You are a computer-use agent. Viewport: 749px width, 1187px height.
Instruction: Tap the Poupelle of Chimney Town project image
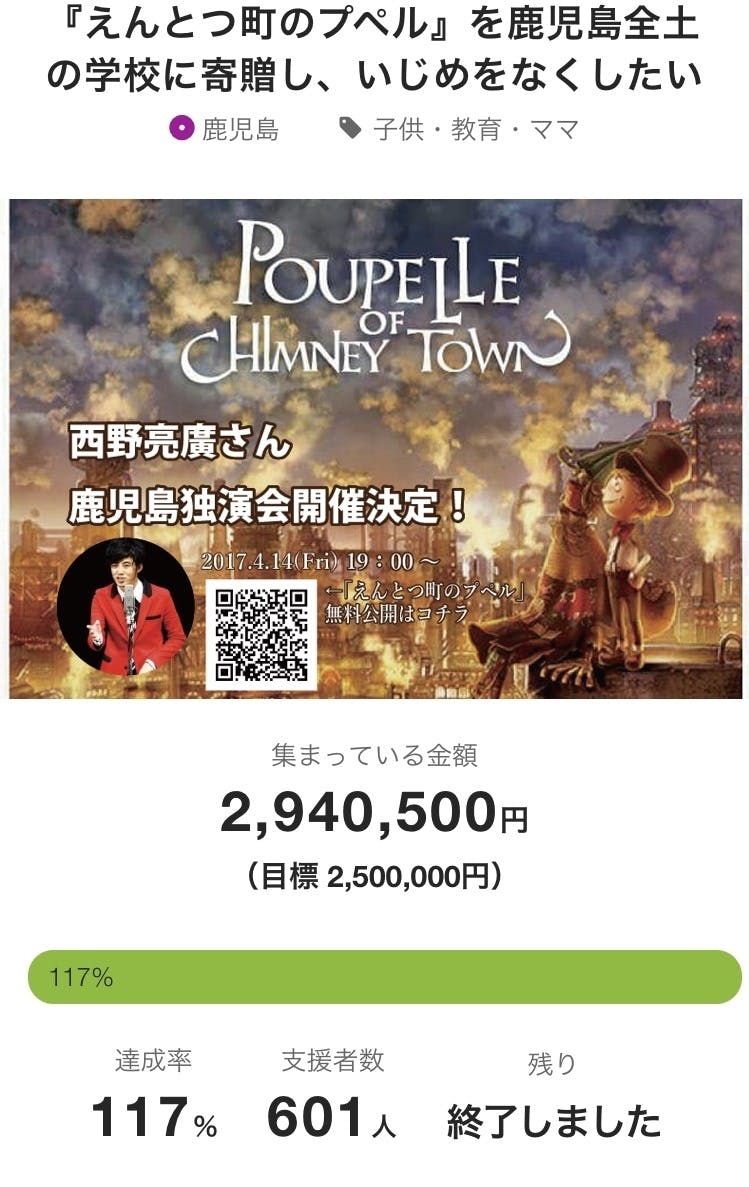coord(375,448)
